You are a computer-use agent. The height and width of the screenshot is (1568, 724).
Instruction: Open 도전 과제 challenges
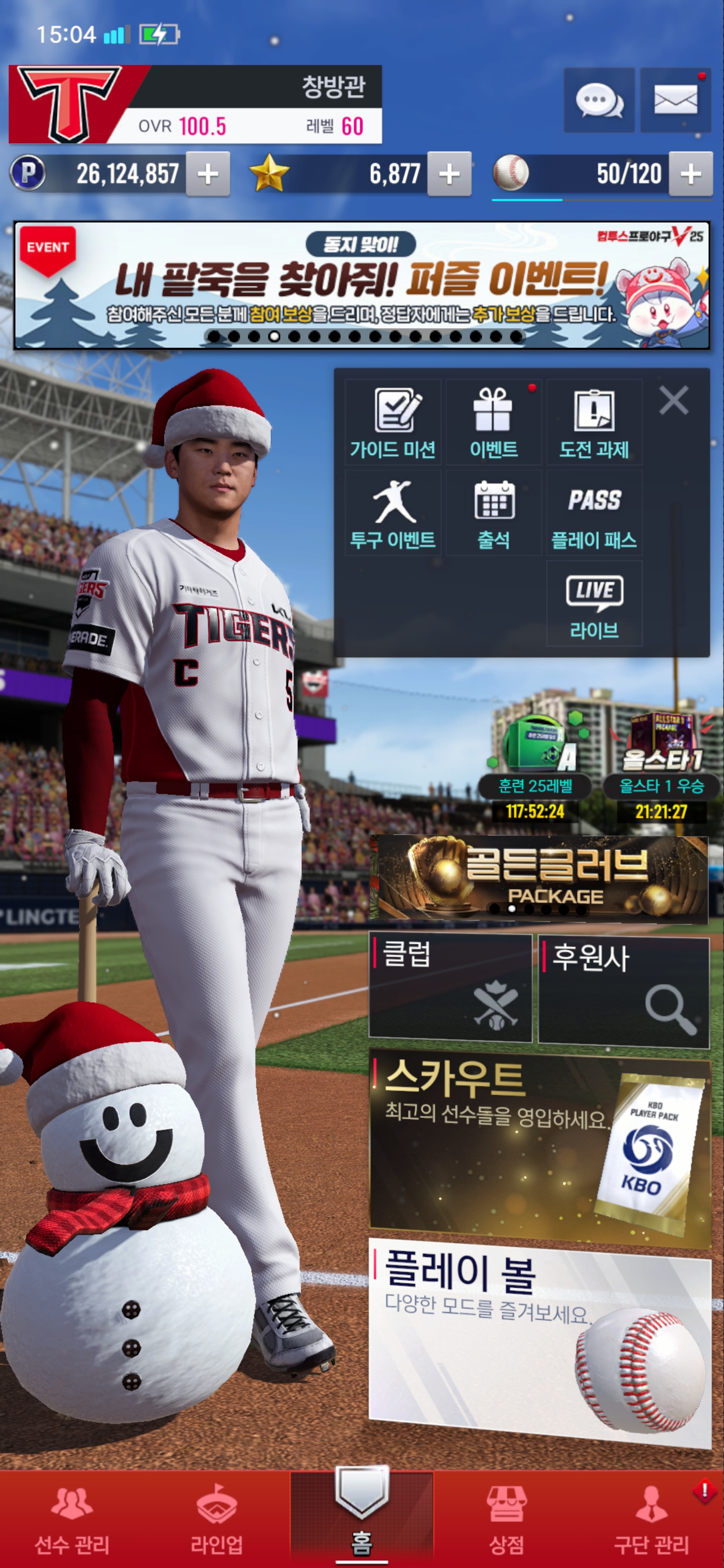click(594, 423)
